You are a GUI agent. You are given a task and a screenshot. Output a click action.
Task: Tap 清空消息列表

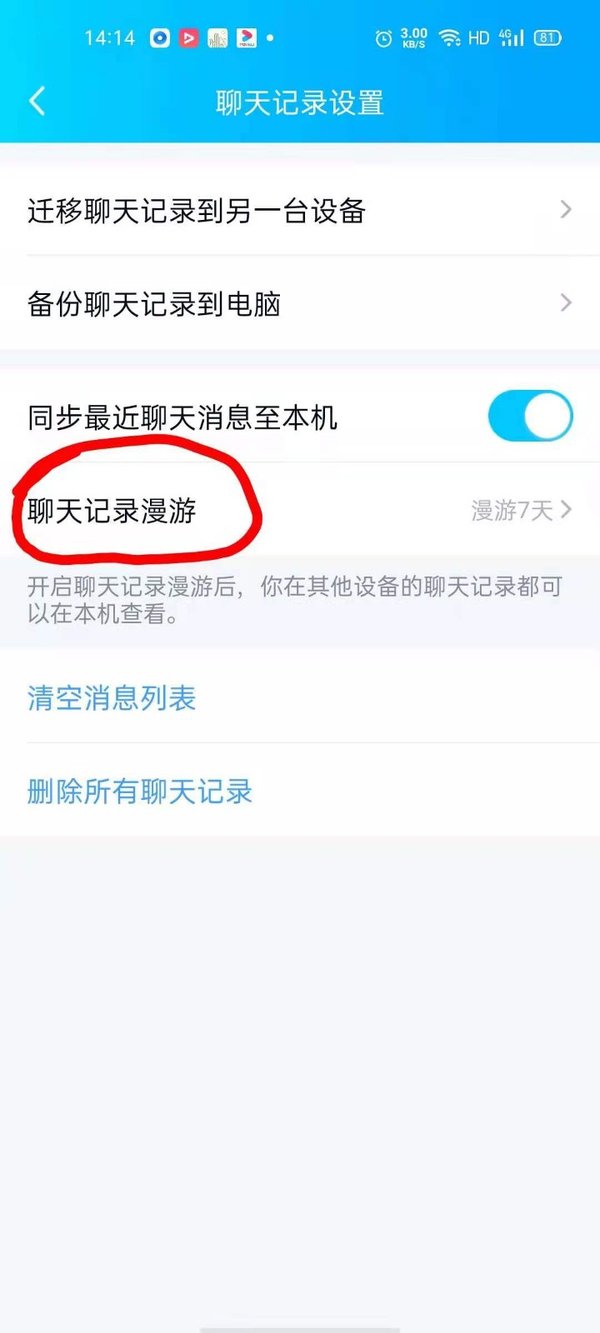click(x=112, y=698)
